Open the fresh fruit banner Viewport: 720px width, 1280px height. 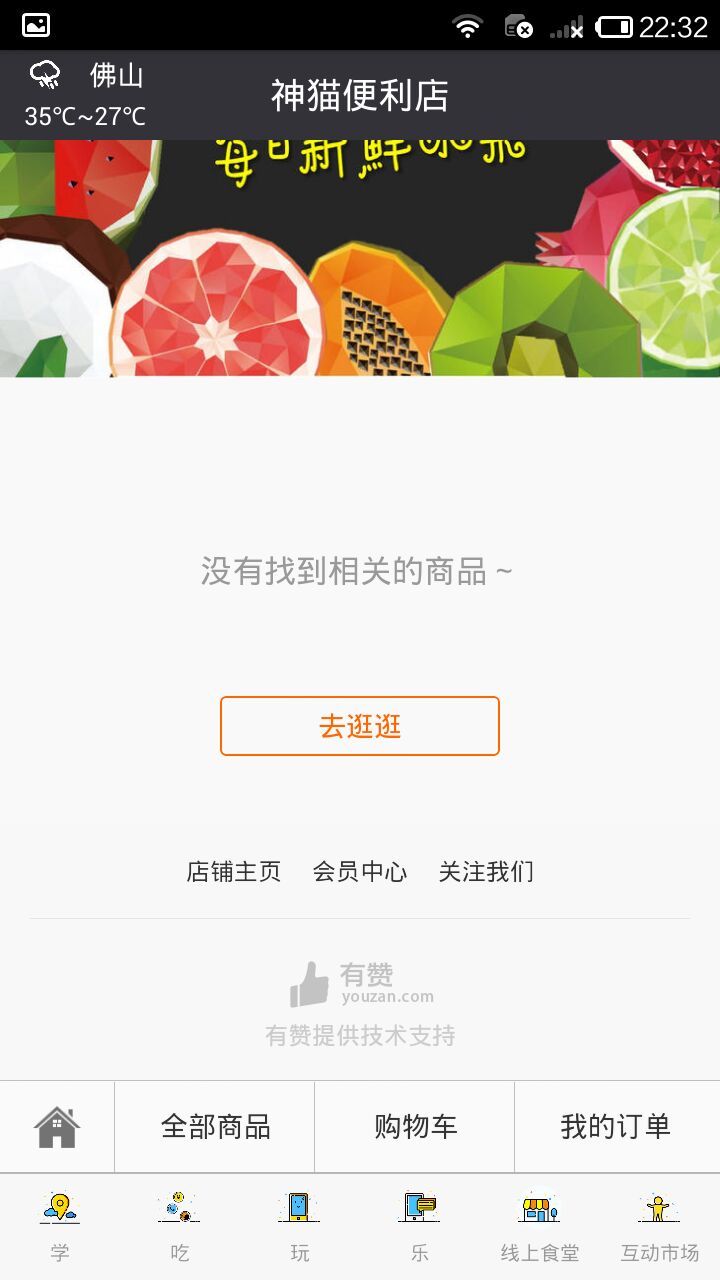[360, 258]
